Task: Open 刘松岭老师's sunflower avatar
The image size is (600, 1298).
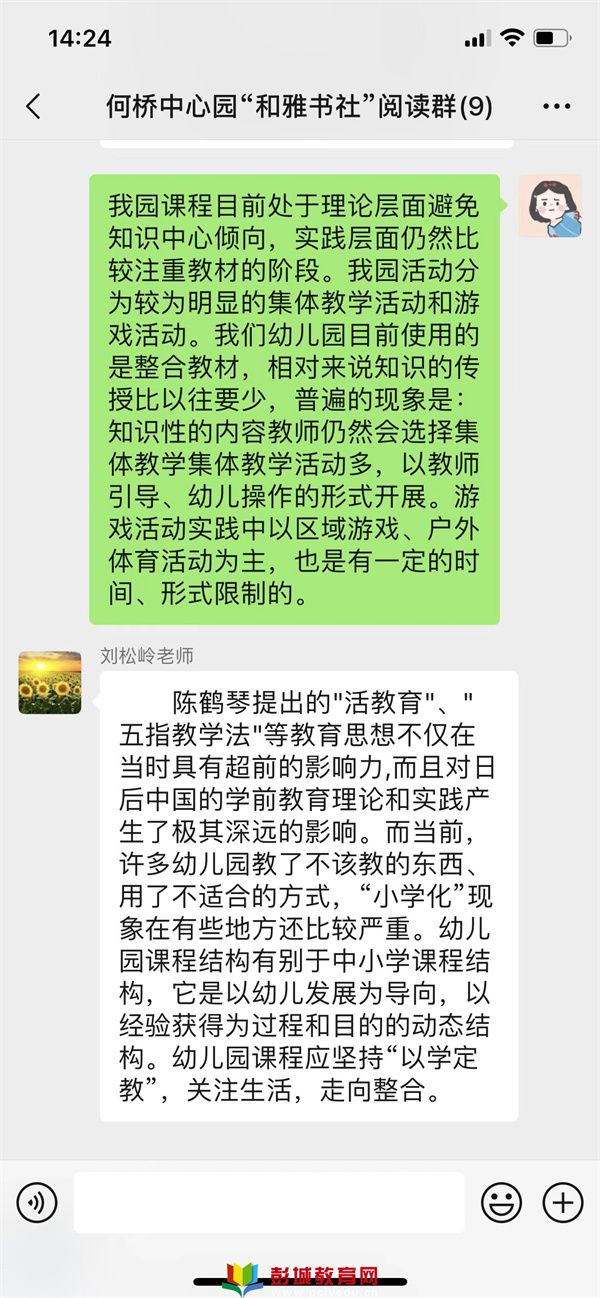Action: (50, 682)
